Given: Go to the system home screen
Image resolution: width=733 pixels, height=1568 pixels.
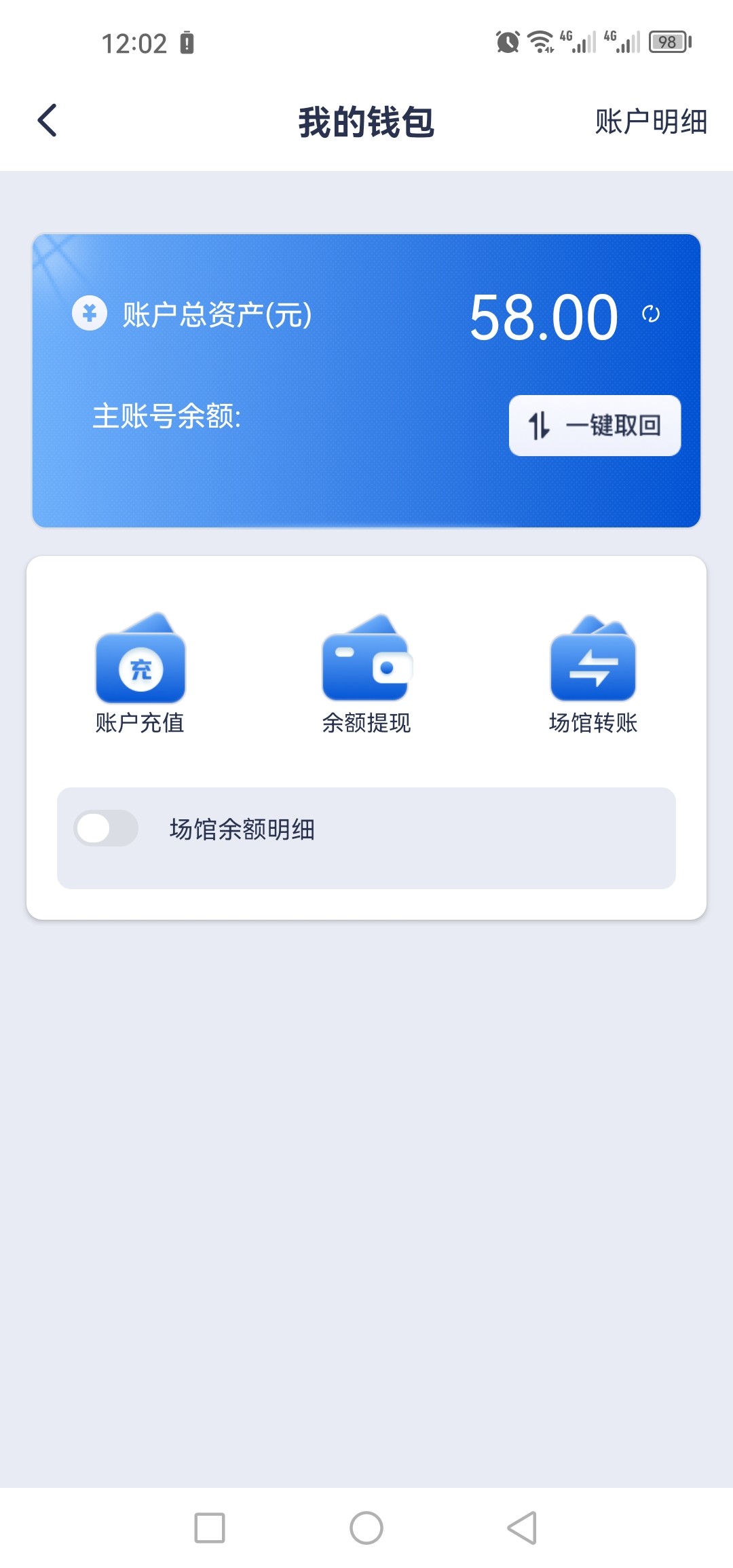Looking at the screenshot, I should tap(366, 1528).
